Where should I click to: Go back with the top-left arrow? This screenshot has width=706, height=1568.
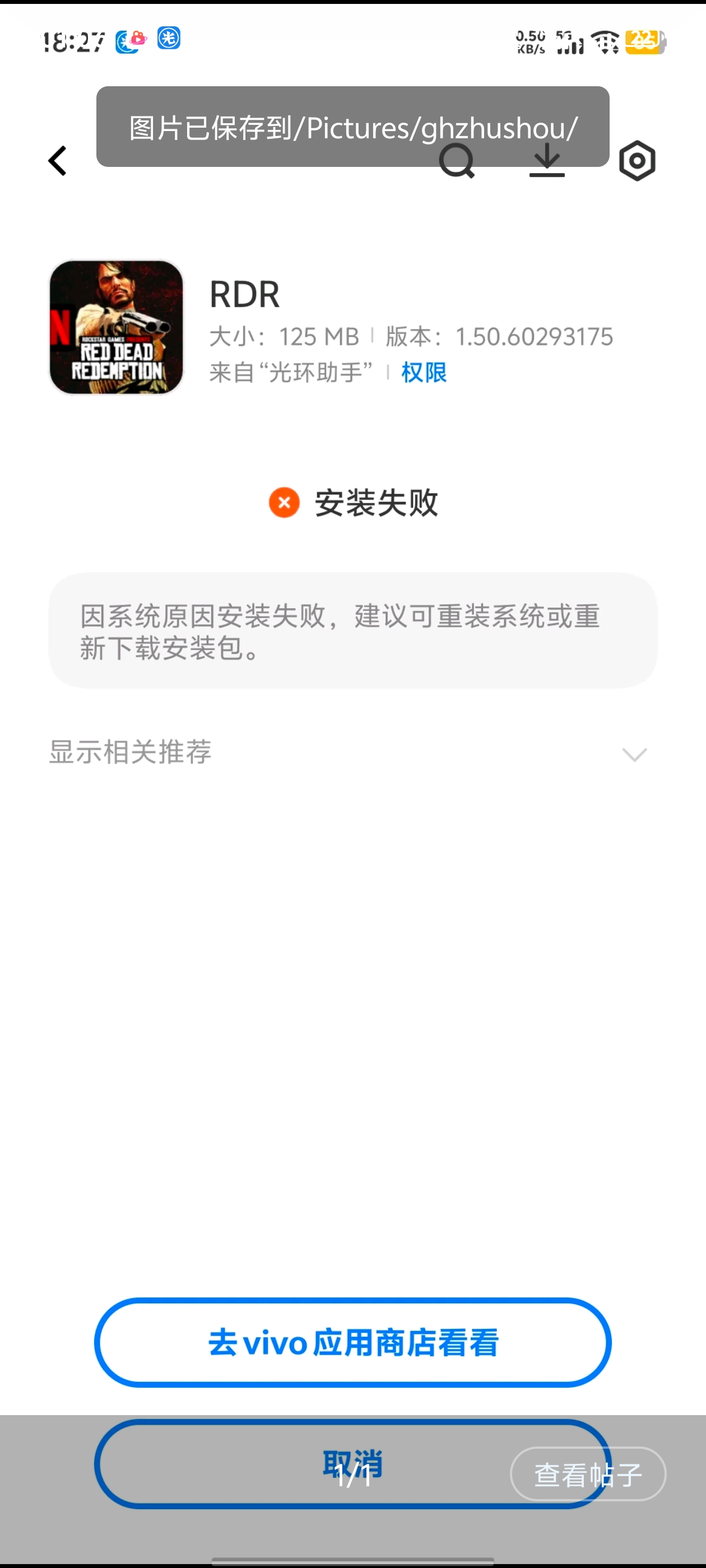coord(57,161)
